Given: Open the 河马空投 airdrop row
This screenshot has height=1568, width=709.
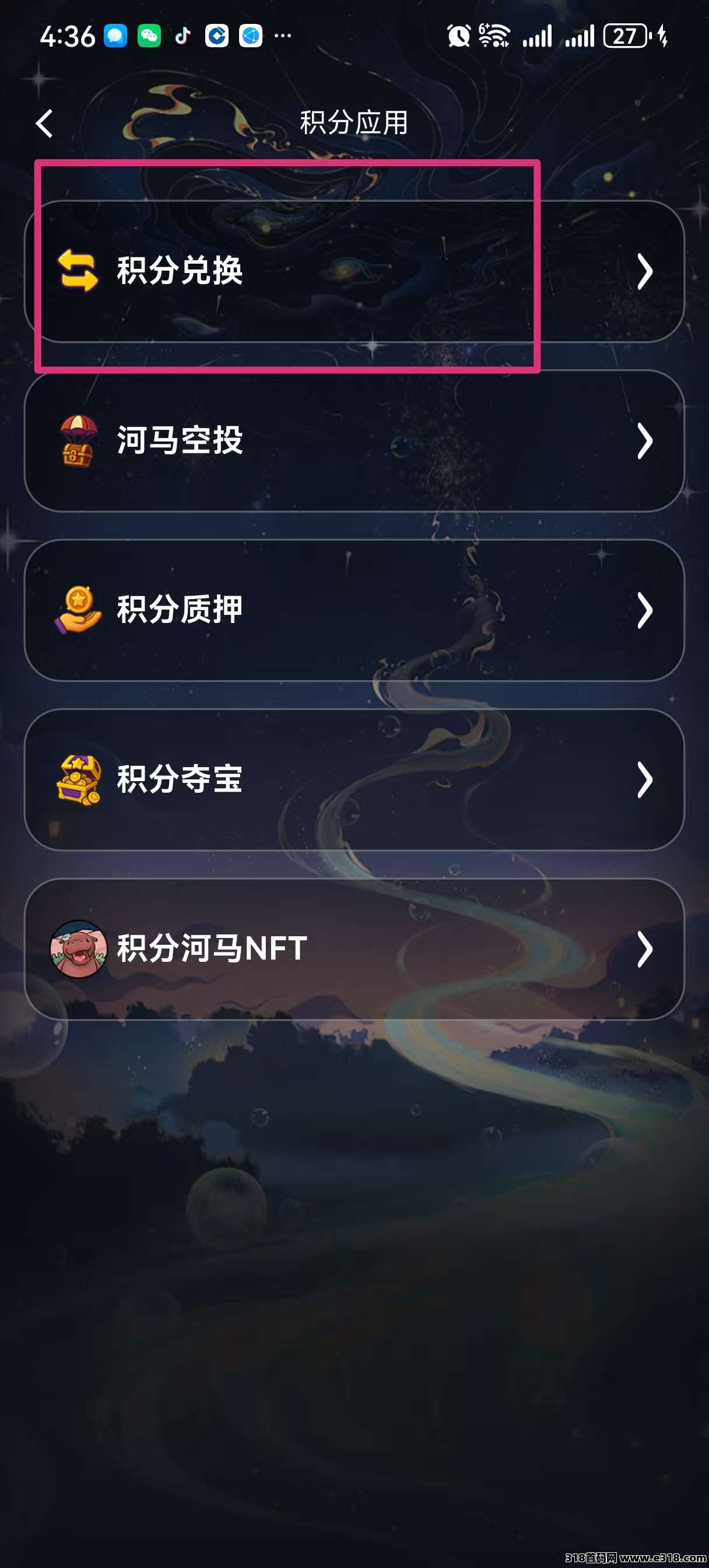Looking at the screenshot, I should coord(354,440).
